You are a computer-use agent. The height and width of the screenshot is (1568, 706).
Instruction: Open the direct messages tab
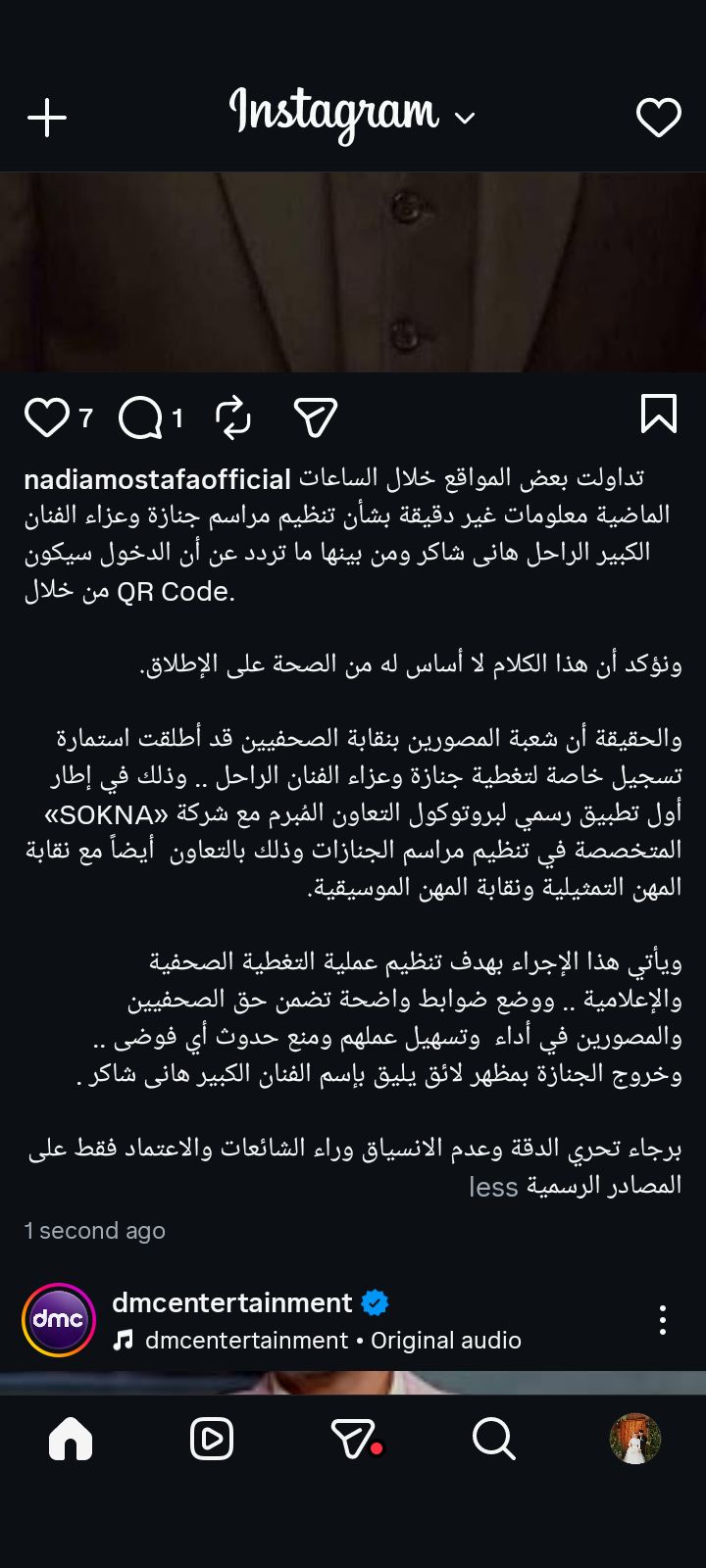(x=355, y=1439)
